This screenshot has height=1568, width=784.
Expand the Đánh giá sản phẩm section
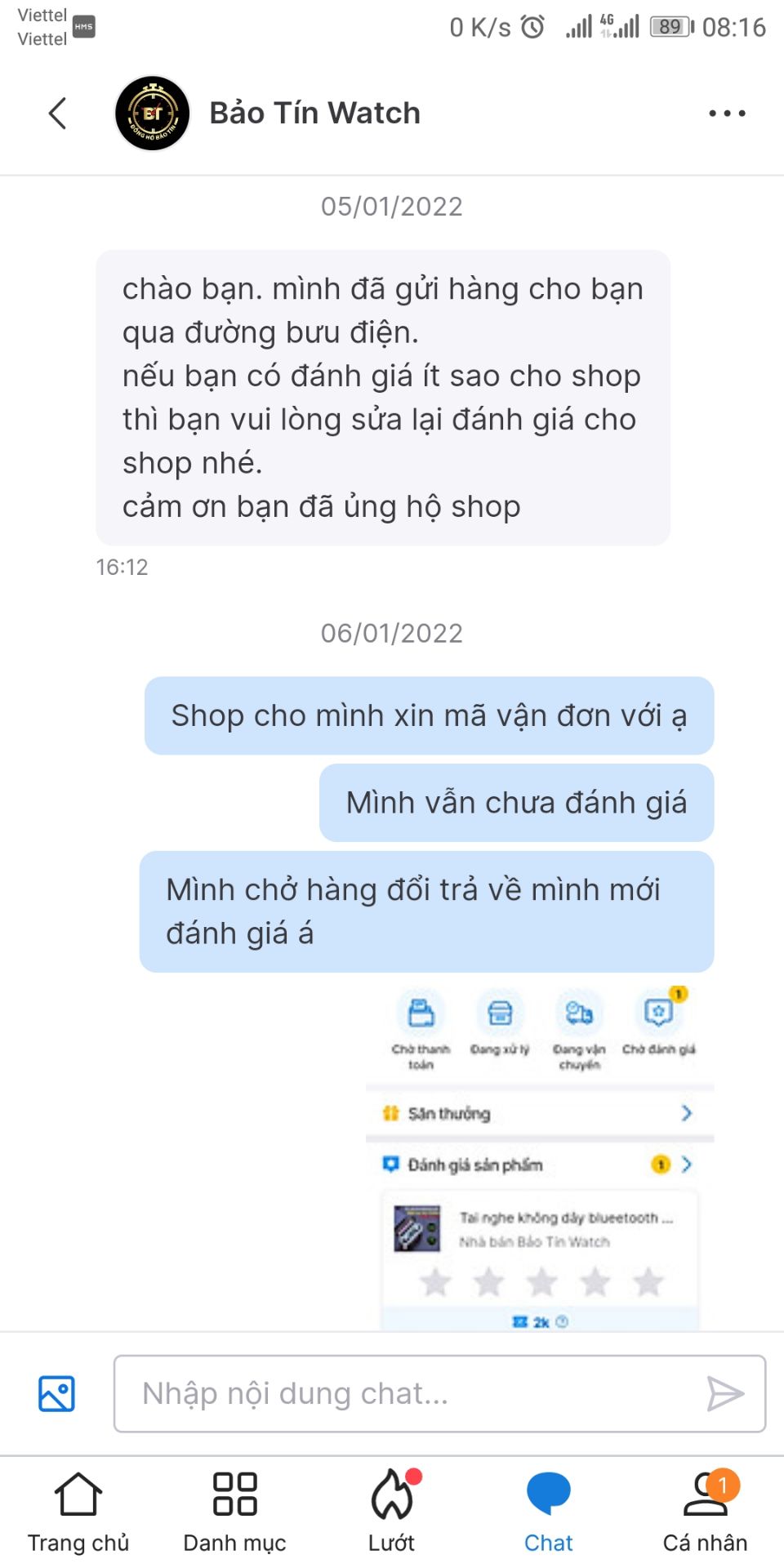click(x=688, y=1165)
